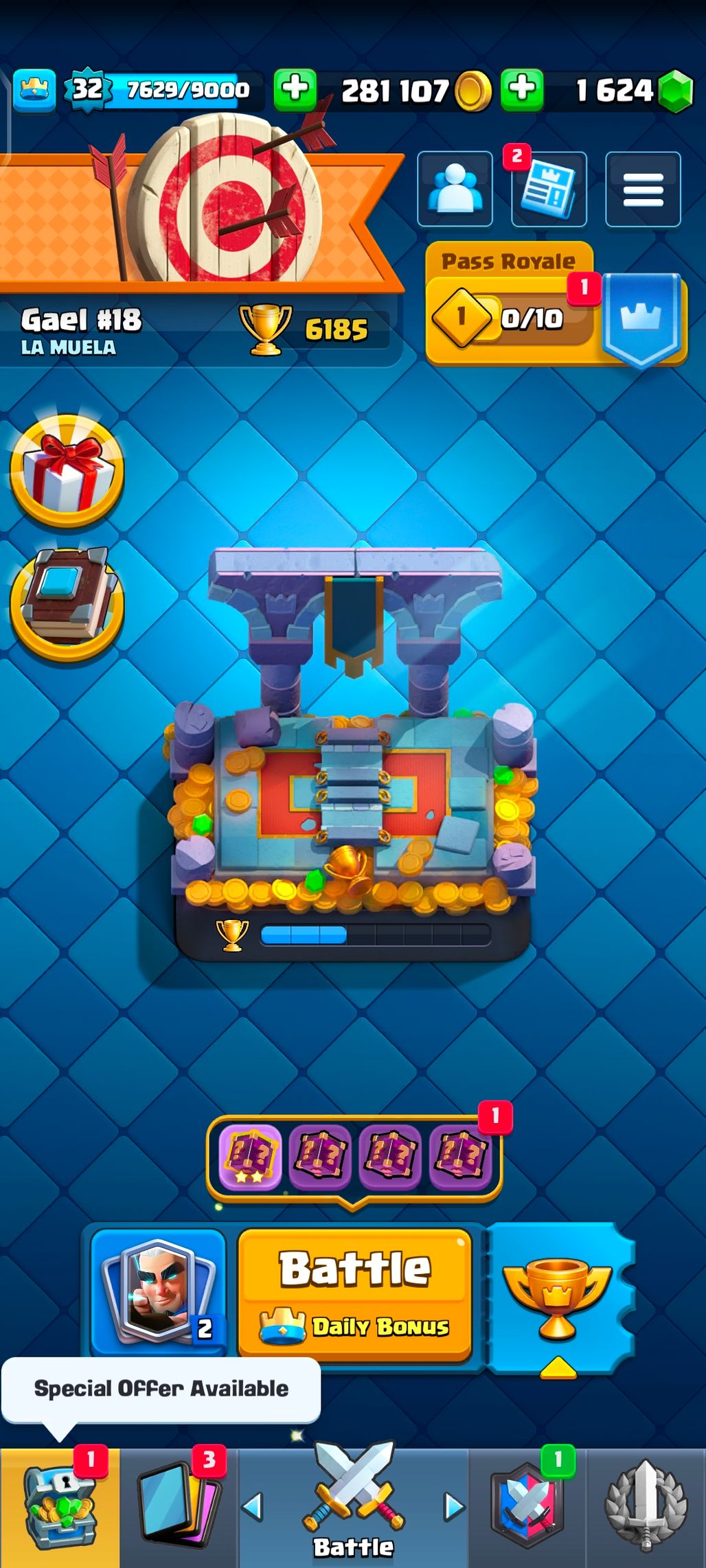Image resolution: width=706 pixels, height=1568 pixels.
Task: Open the battle deck selector card
Action: click(x=159, y=1292)
